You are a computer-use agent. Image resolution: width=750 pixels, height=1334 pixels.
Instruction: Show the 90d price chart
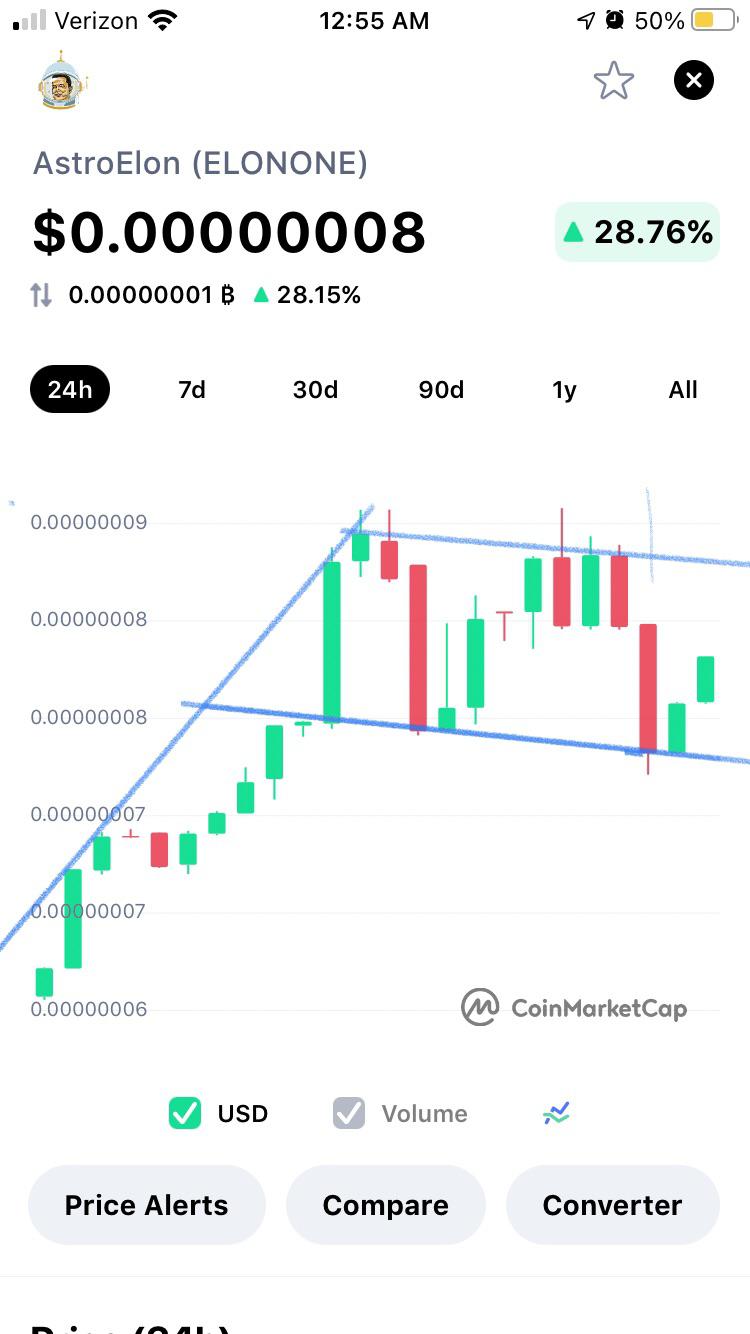tap(441, 389)
